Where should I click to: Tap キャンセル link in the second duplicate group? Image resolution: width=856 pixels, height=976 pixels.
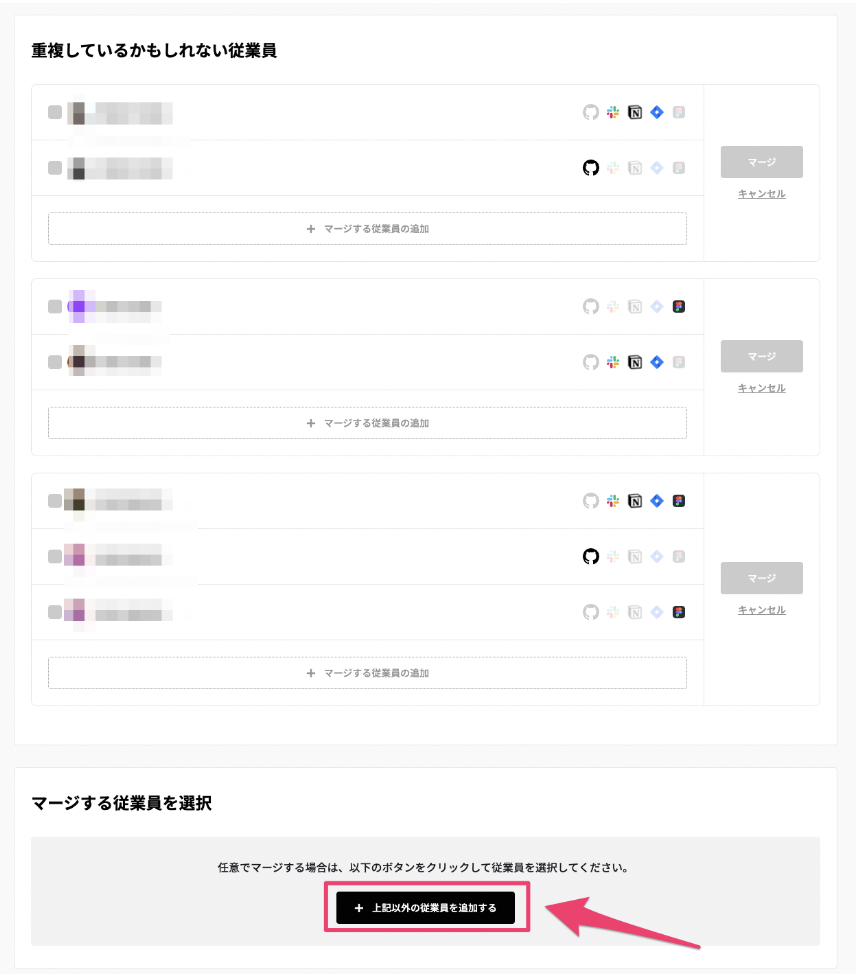click(761, 388)
